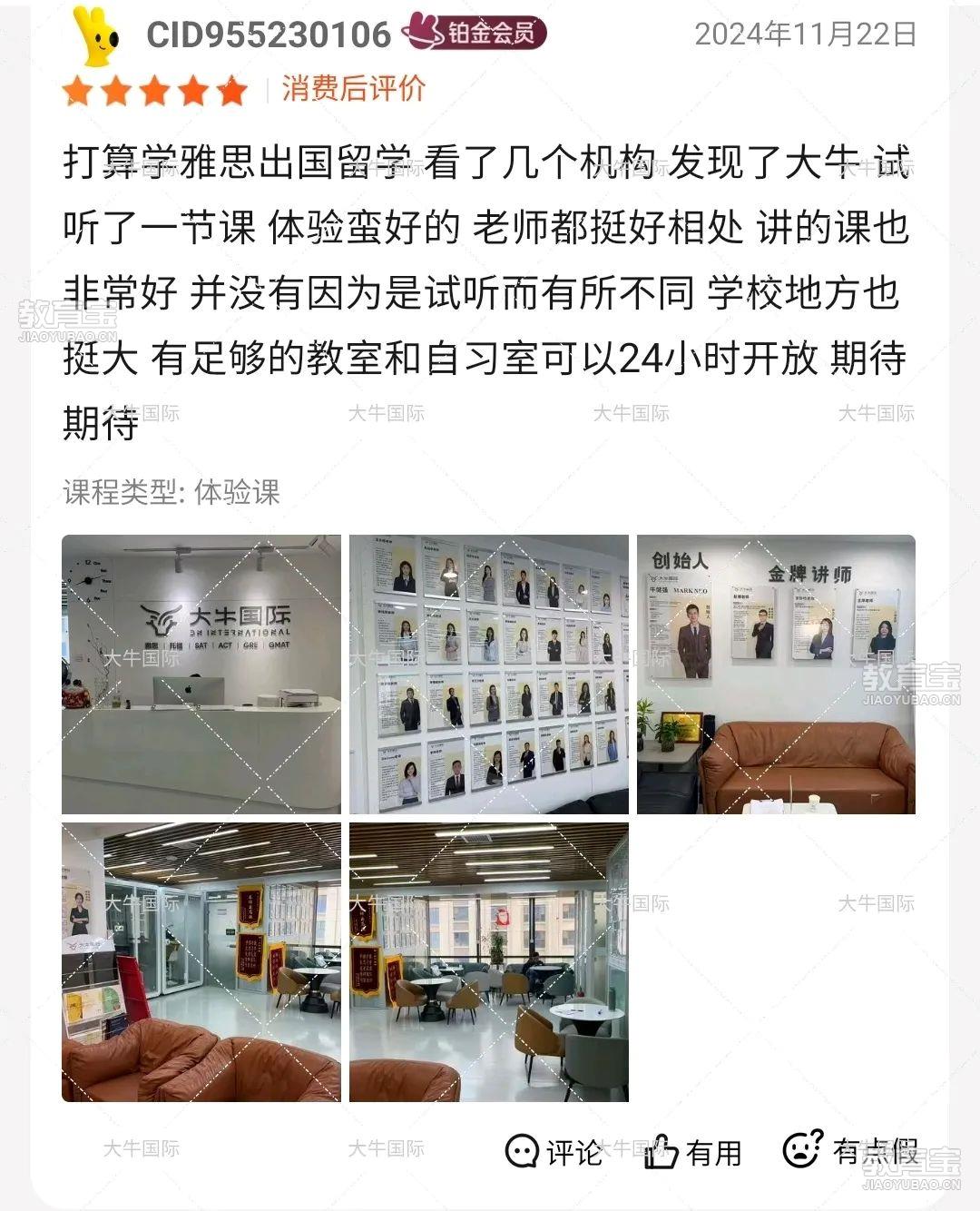Image resolution: width=980 pixels, height=1211 pixels.
Task: Comment on this review via 评论
Action: (554, 1152)
